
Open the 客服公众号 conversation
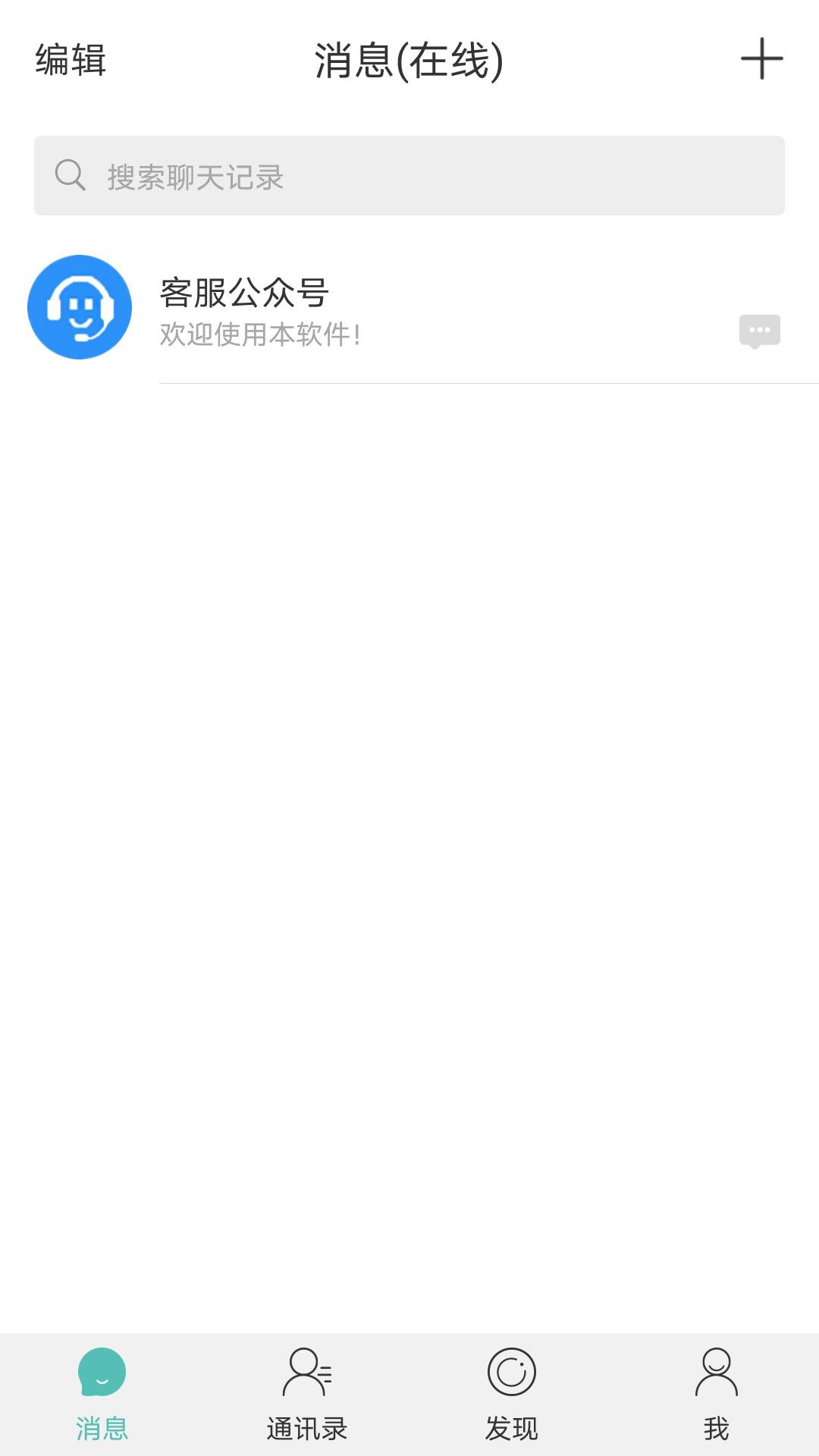[x=409, y=311]
